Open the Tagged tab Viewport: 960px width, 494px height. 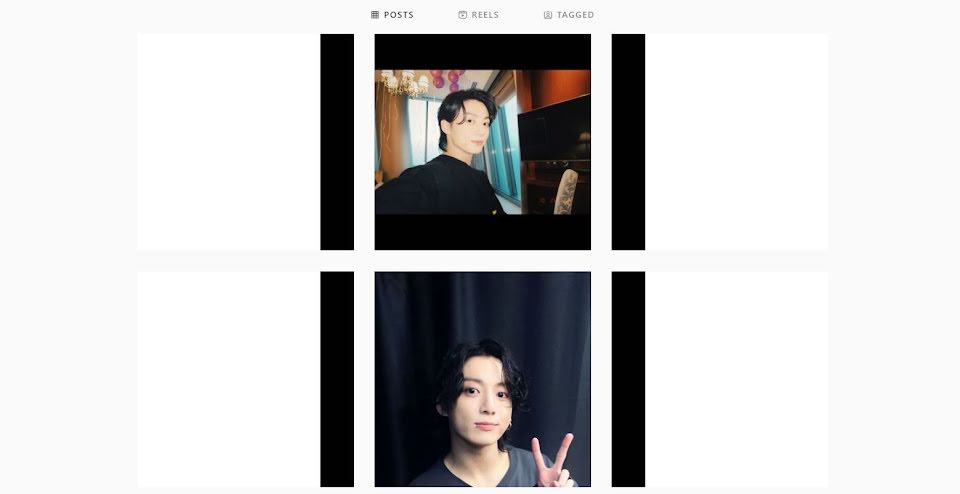pyautogui.click(x=568, y=15)
